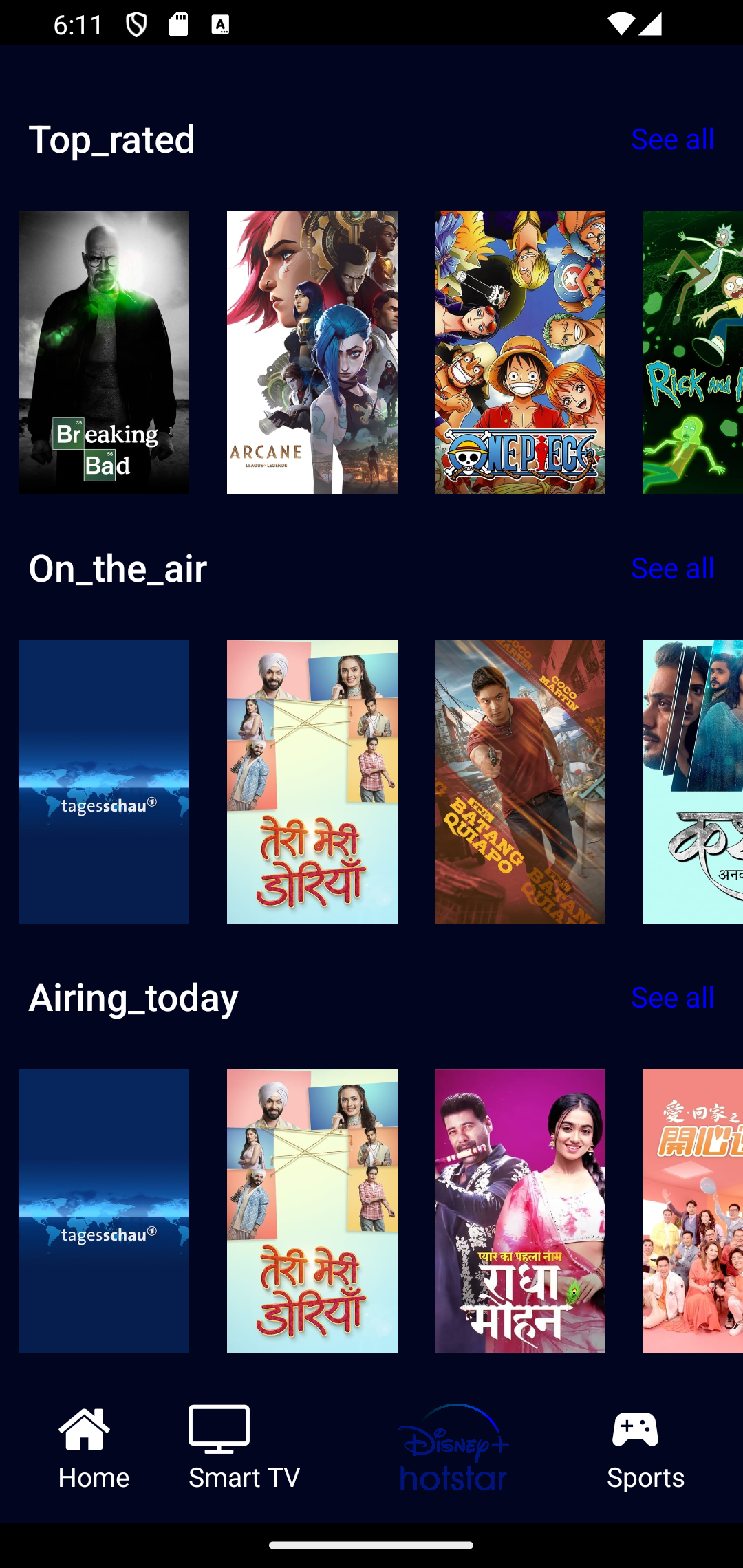Open the One Piece poster
The width and height of the screenshot is (743, 1568).
point(520,352)
